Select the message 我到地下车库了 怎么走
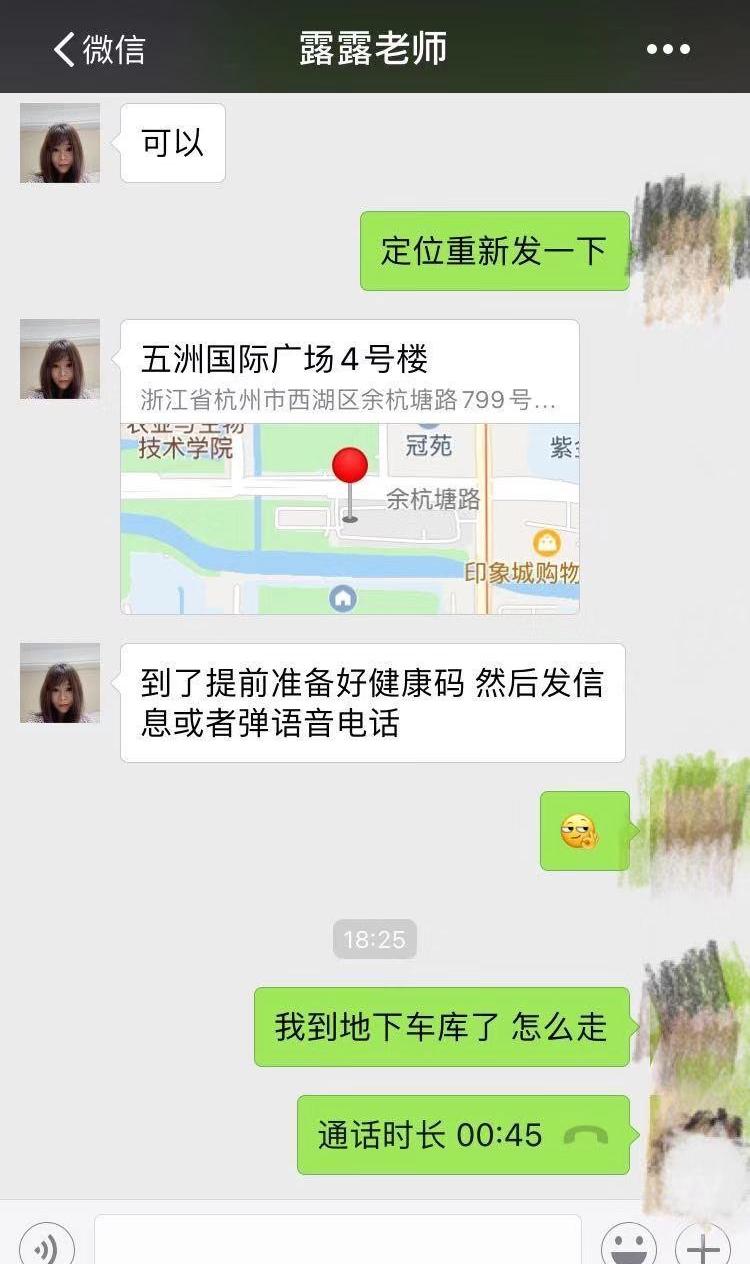This screenshot has width=750, height=1264. (x=441, y=1026)
